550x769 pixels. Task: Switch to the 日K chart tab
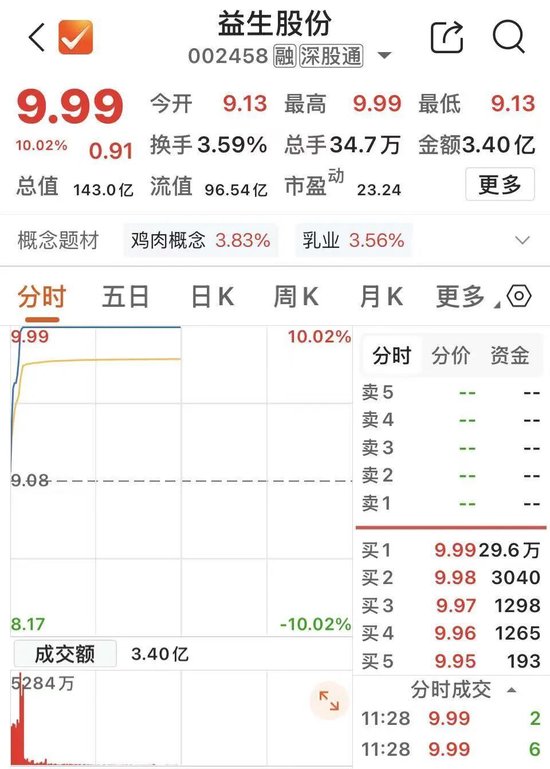pos(212,297)
